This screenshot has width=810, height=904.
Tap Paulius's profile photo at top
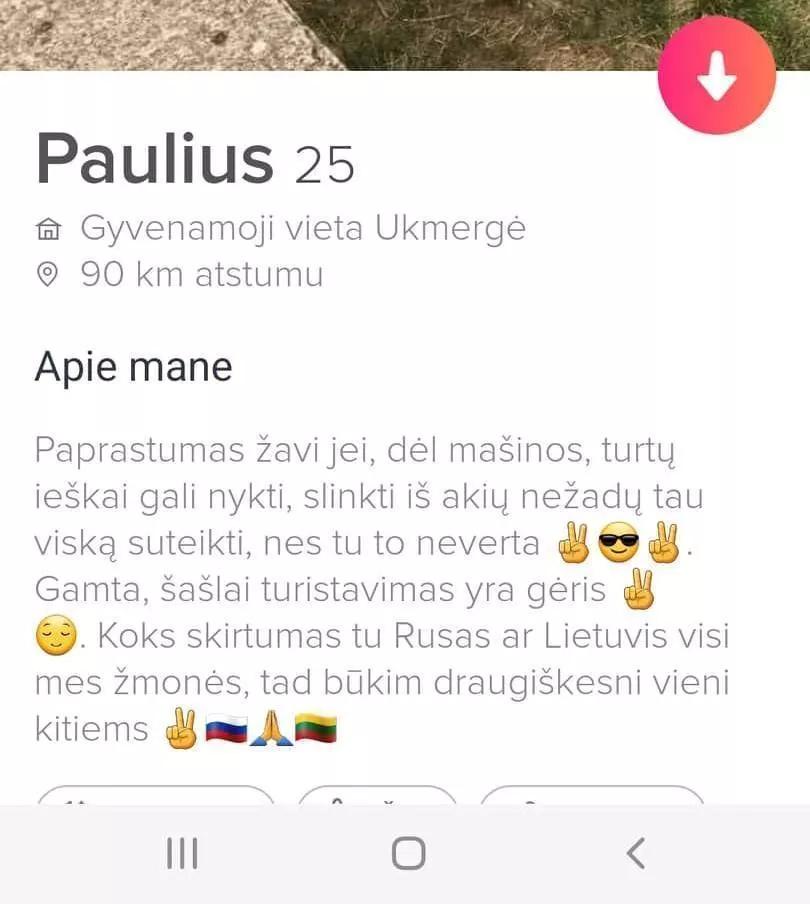[330, 30]
